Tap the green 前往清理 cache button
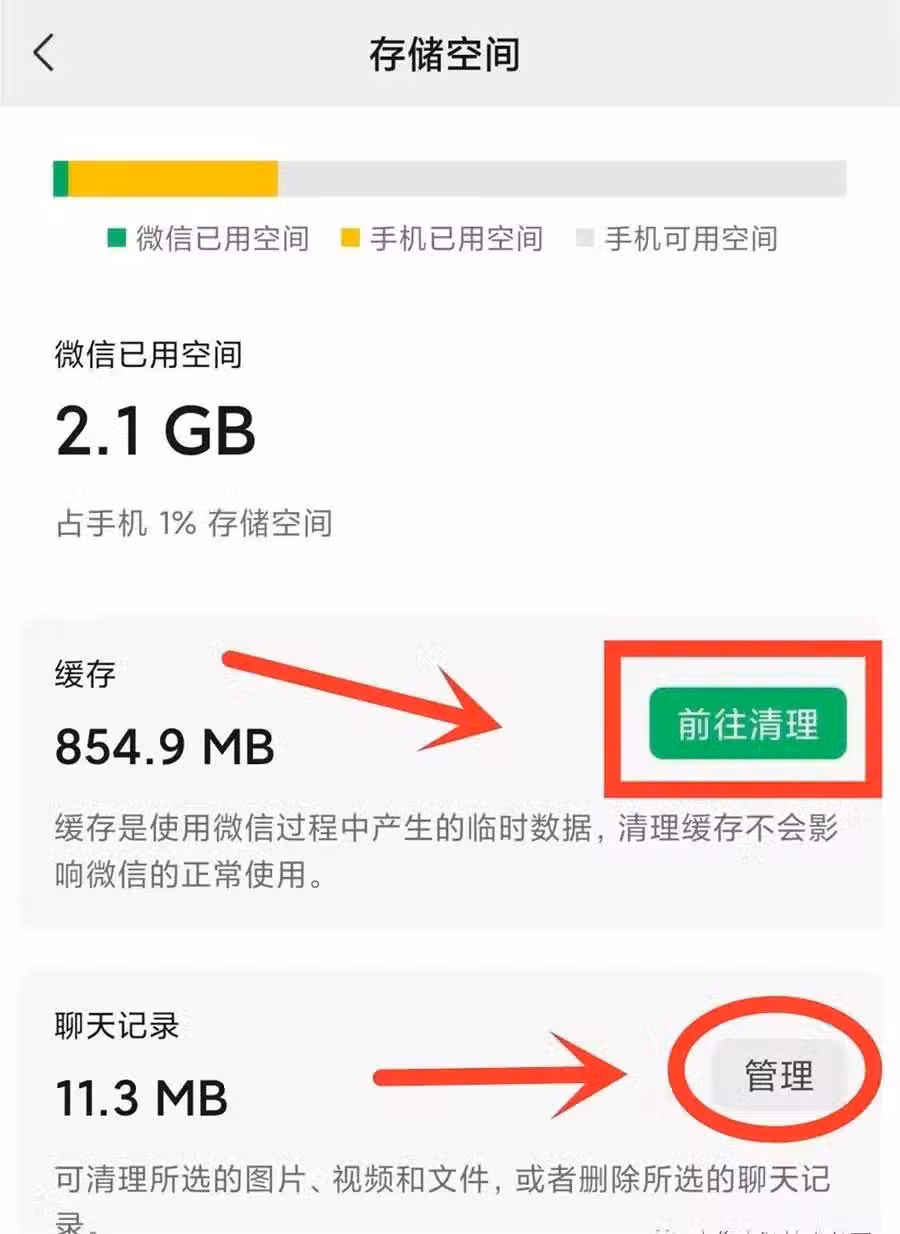The width and height of the screenshot is (900, 1234). (x=747, y=723)
